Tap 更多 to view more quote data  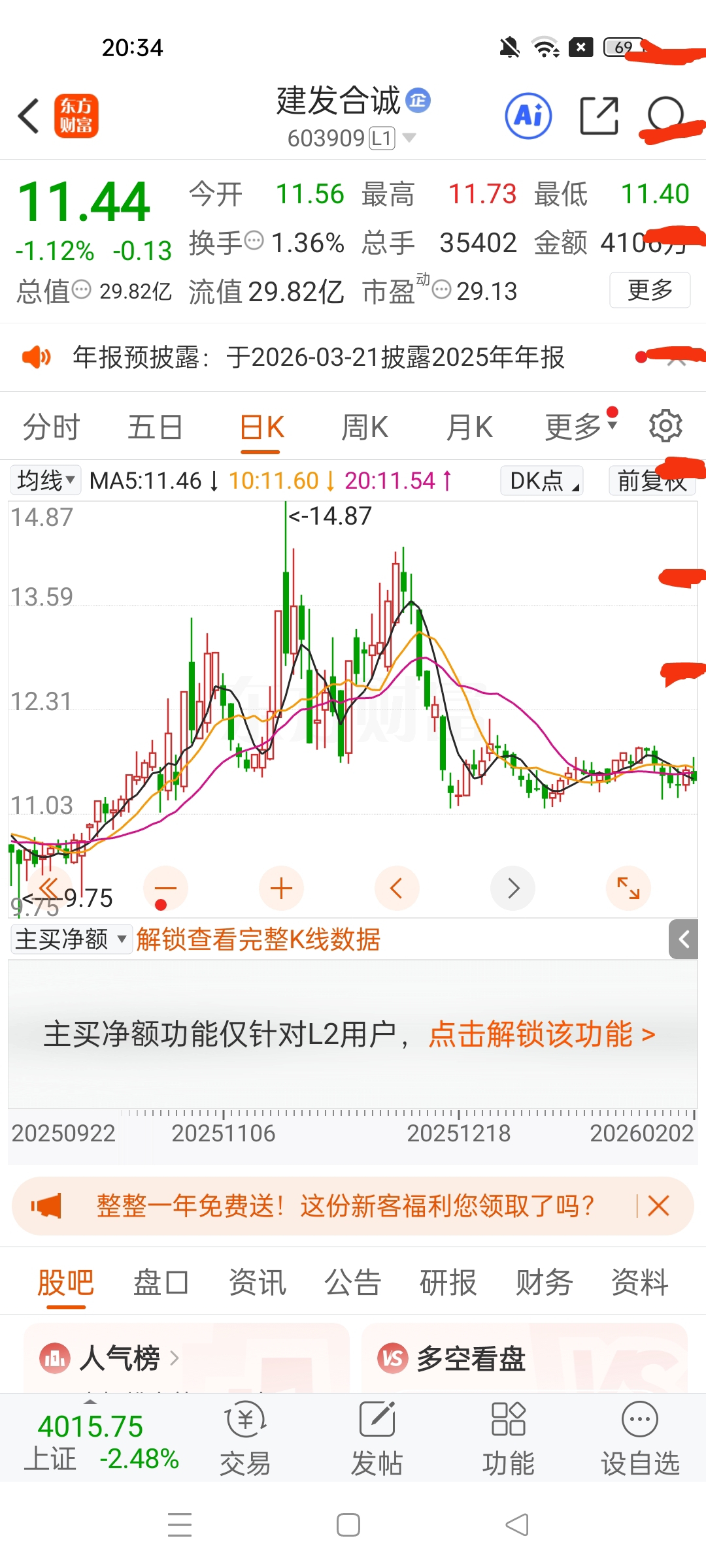coord(649,290)
